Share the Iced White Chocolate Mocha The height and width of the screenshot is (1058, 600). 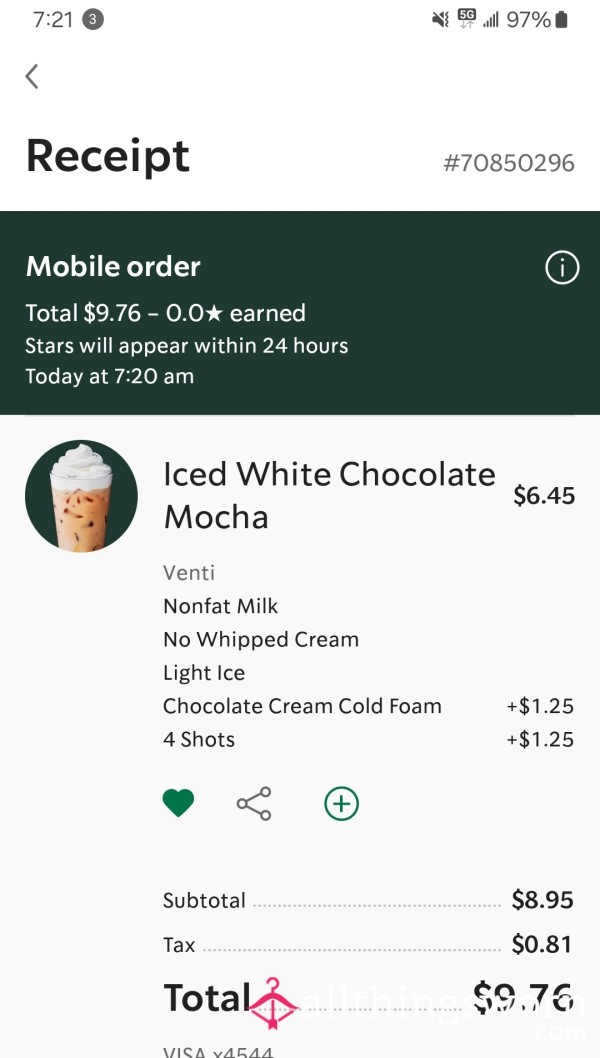(x=254, y=803)
